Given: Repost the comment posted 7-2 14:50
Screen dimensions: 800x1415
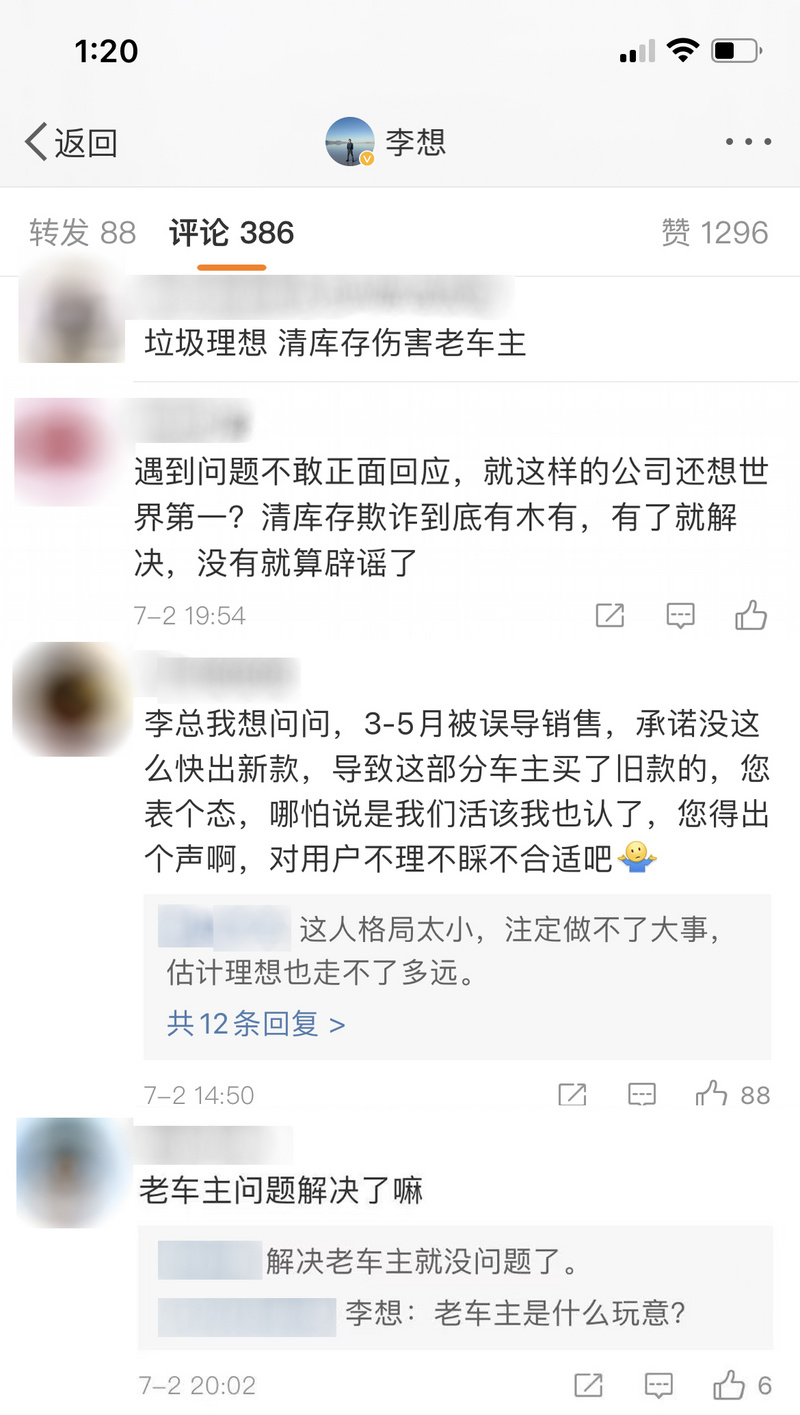Looking at the screenshot, I should [x=572, y=1094].
